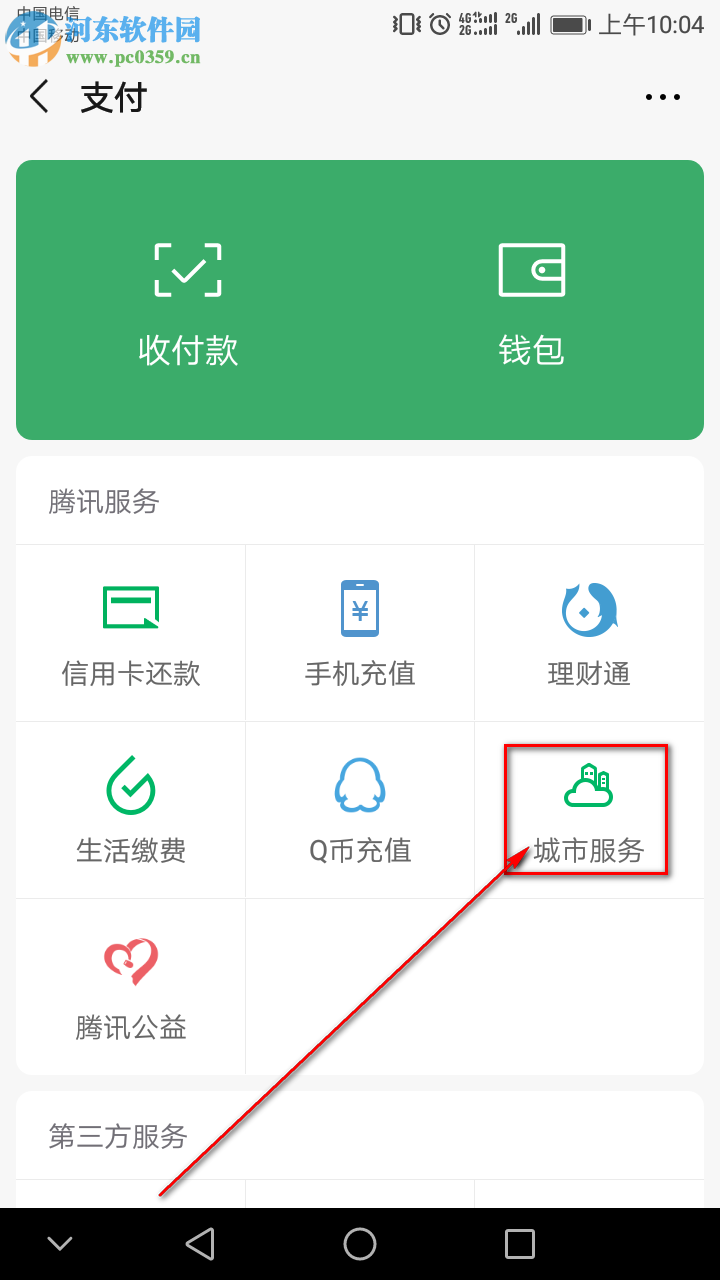Tap the back arrow beside 支付
This screenshot has width=720, height=1280.
(38, 96)
